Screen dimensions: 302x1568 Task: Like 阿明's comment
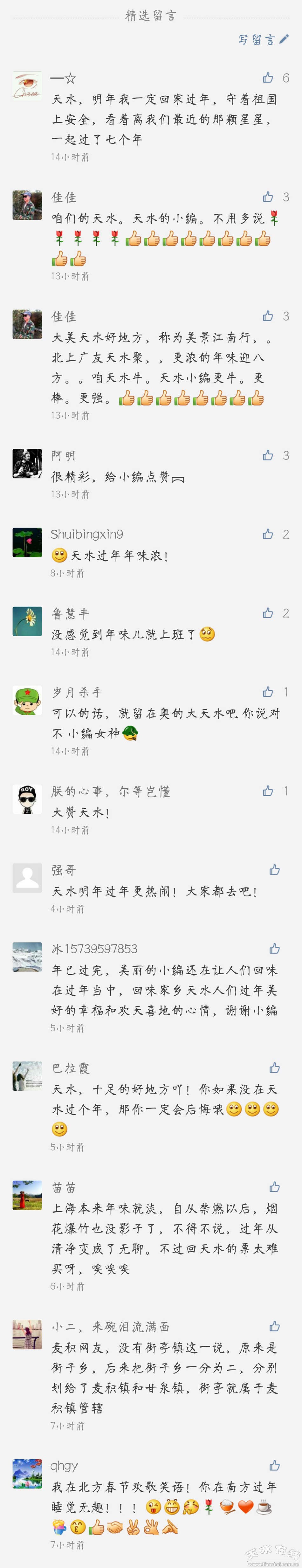(268, 455)
